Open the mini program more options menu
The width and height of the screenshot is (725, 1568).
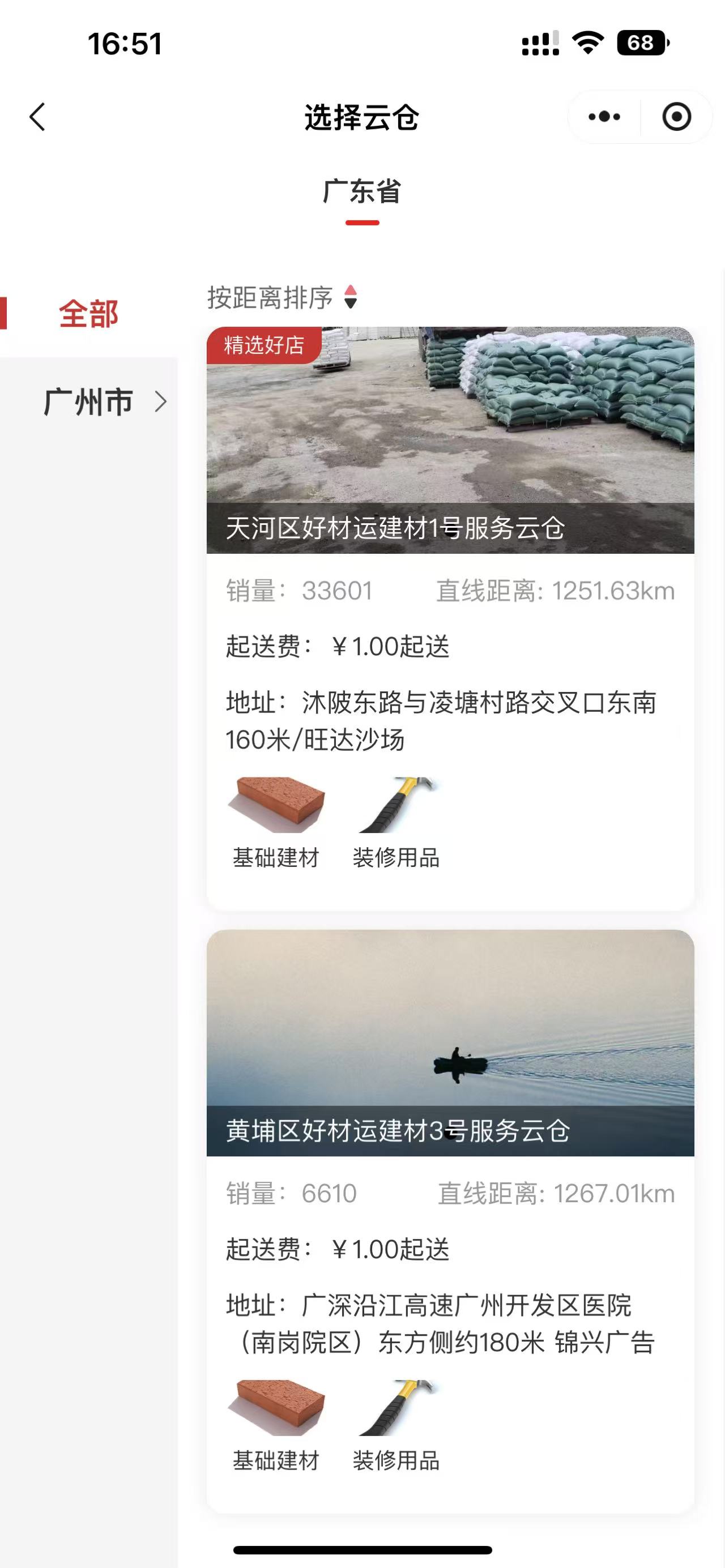point(604,116)
